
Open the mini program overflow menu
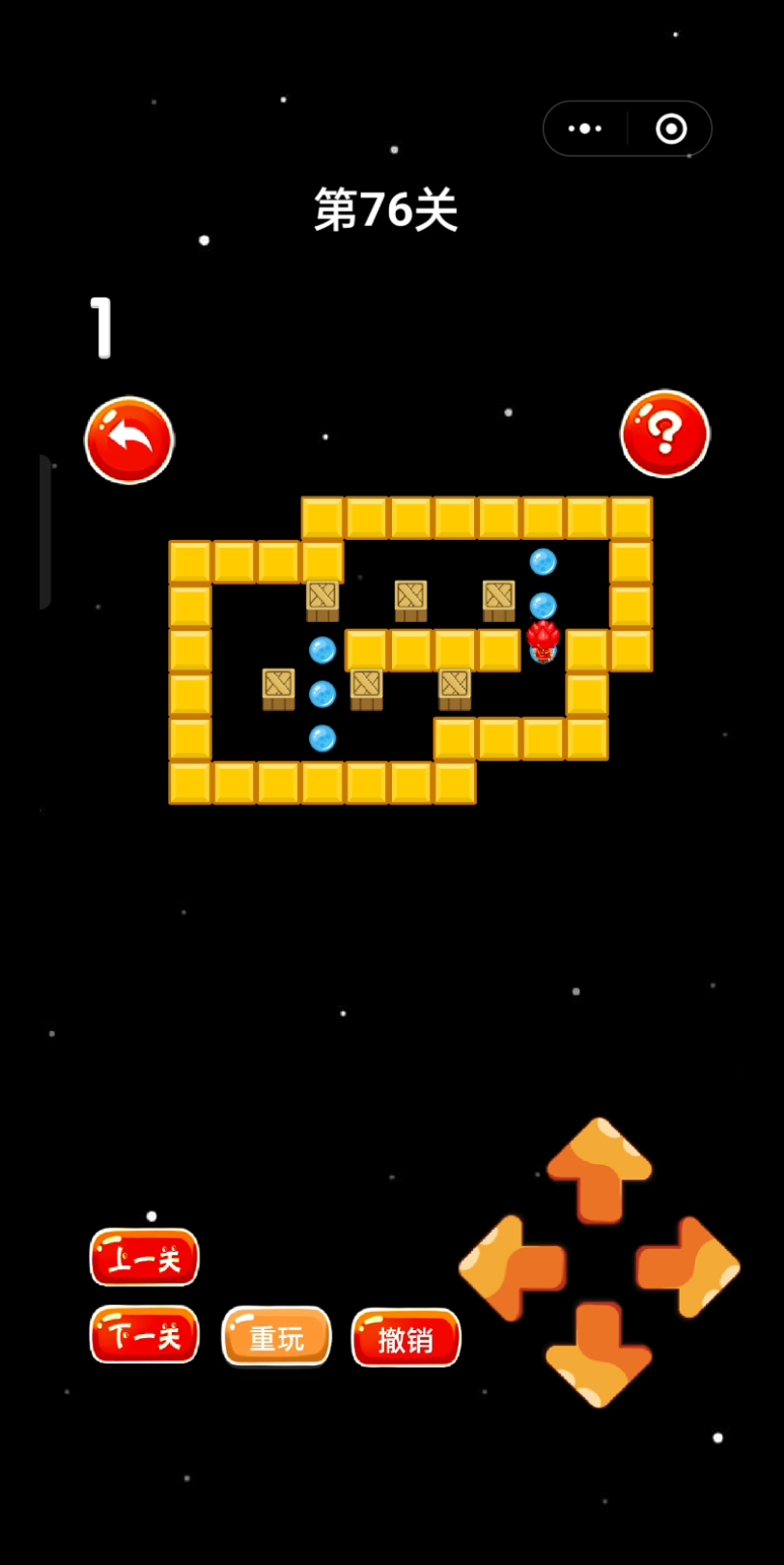click(x=585, y=128)
